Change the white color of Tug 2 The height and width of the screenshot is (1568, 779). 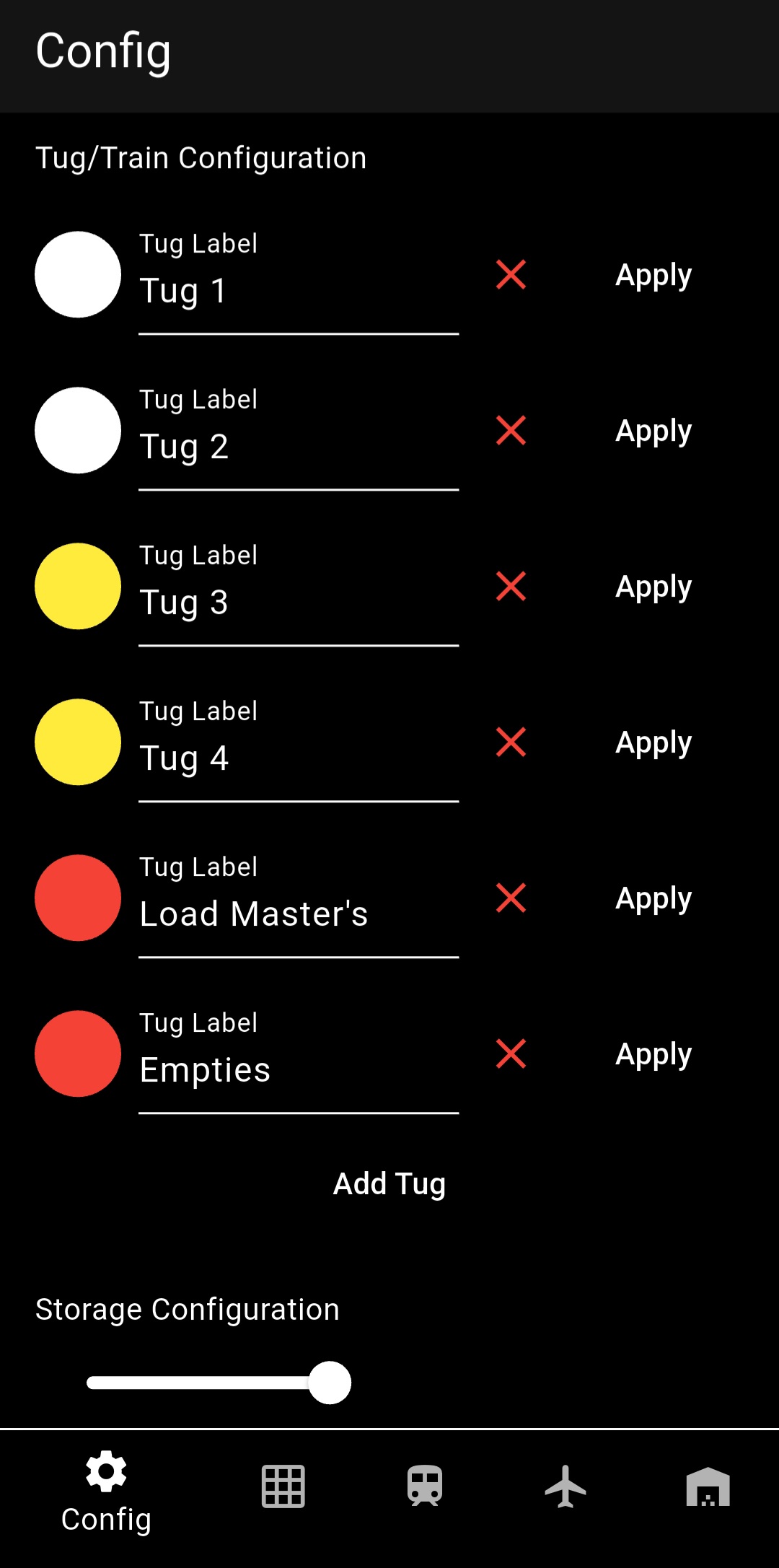(78, 431)
